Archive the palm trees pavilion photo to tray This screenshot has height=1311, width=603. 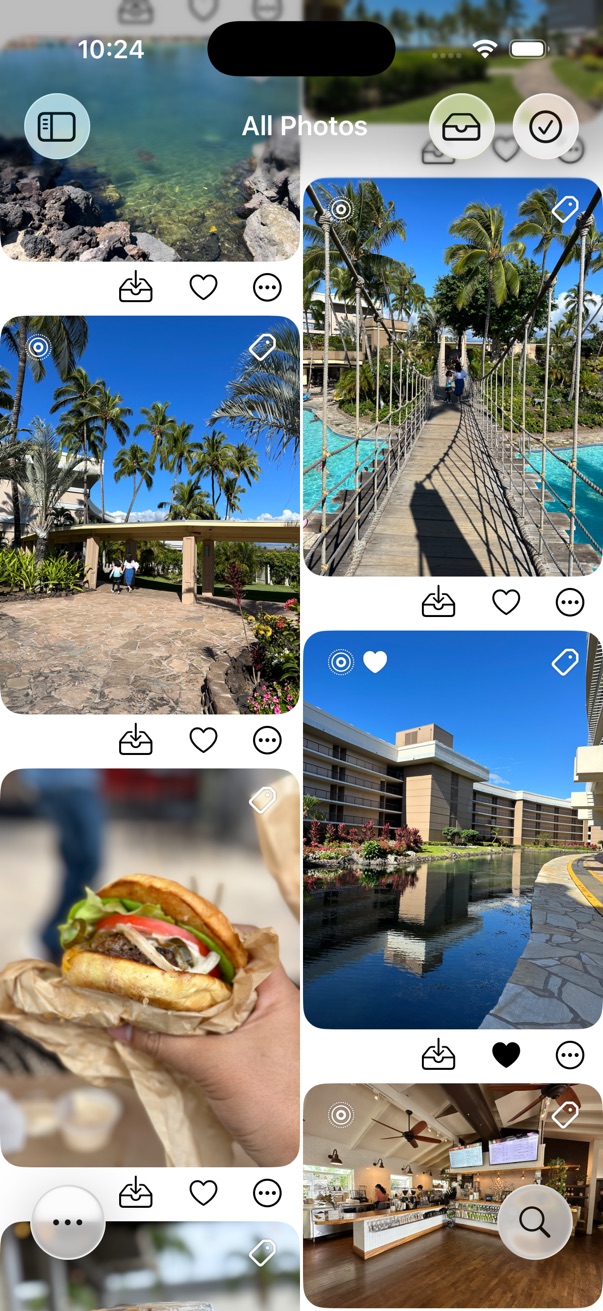click(x=136, y=740)
